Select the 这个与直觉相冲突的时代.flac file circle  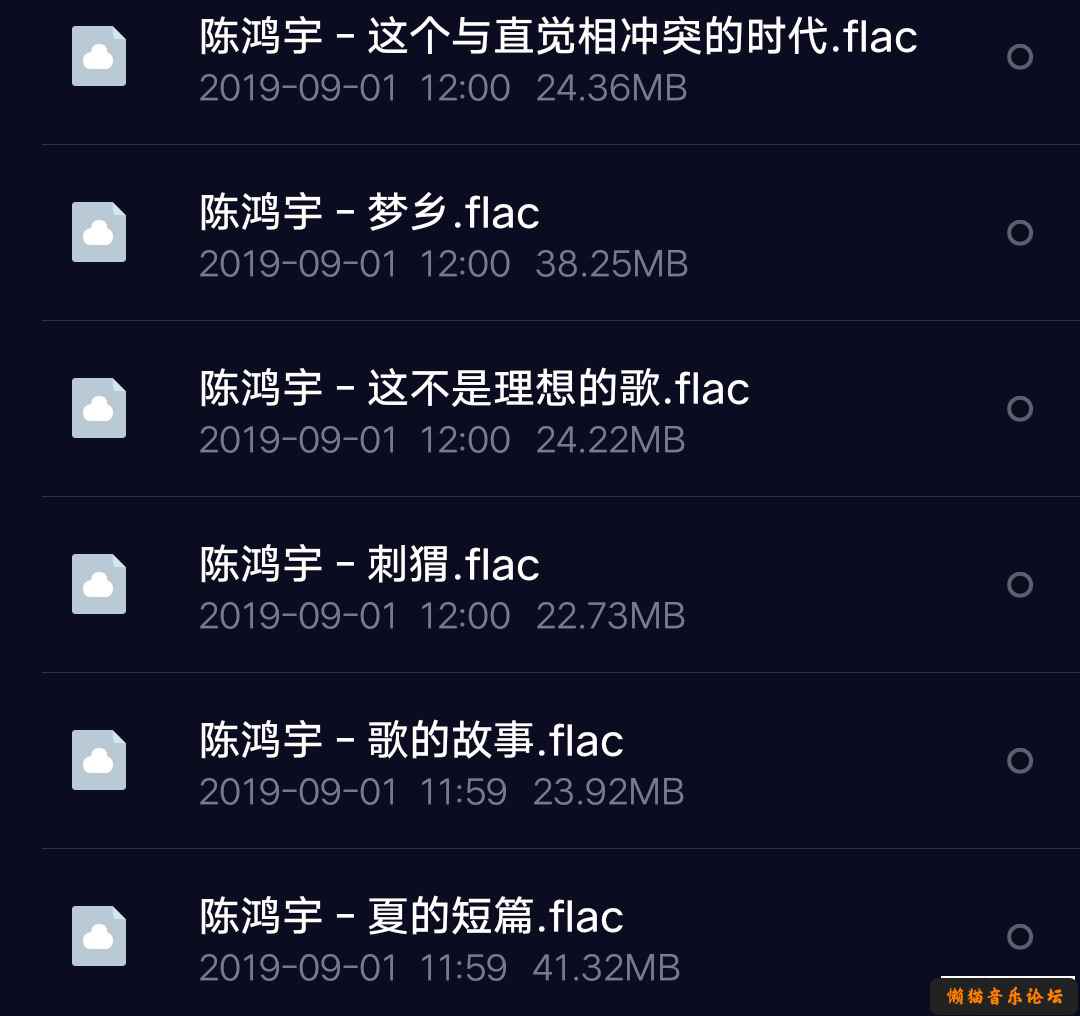click(1019, 57)
